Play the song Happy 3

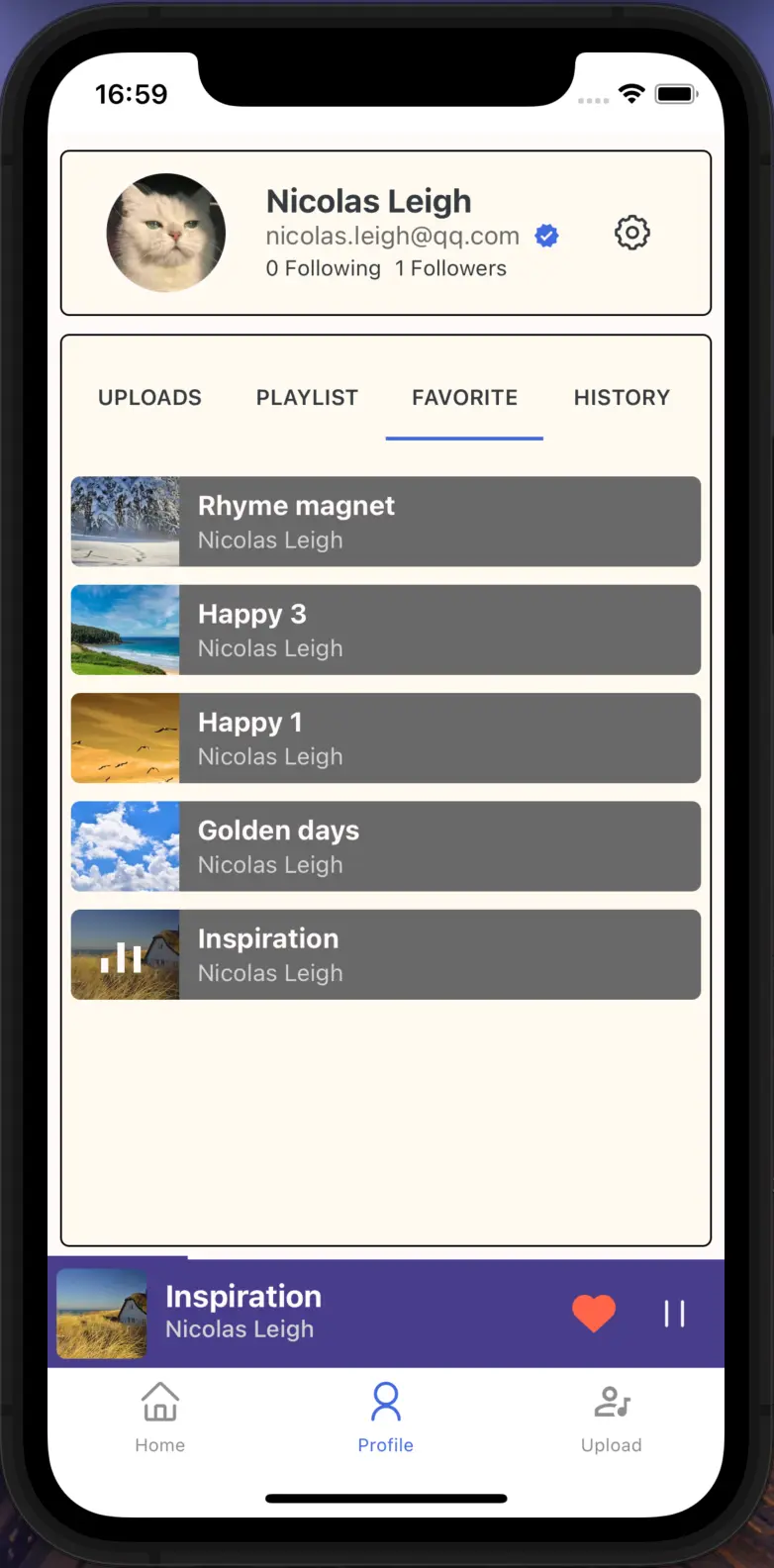386,630
